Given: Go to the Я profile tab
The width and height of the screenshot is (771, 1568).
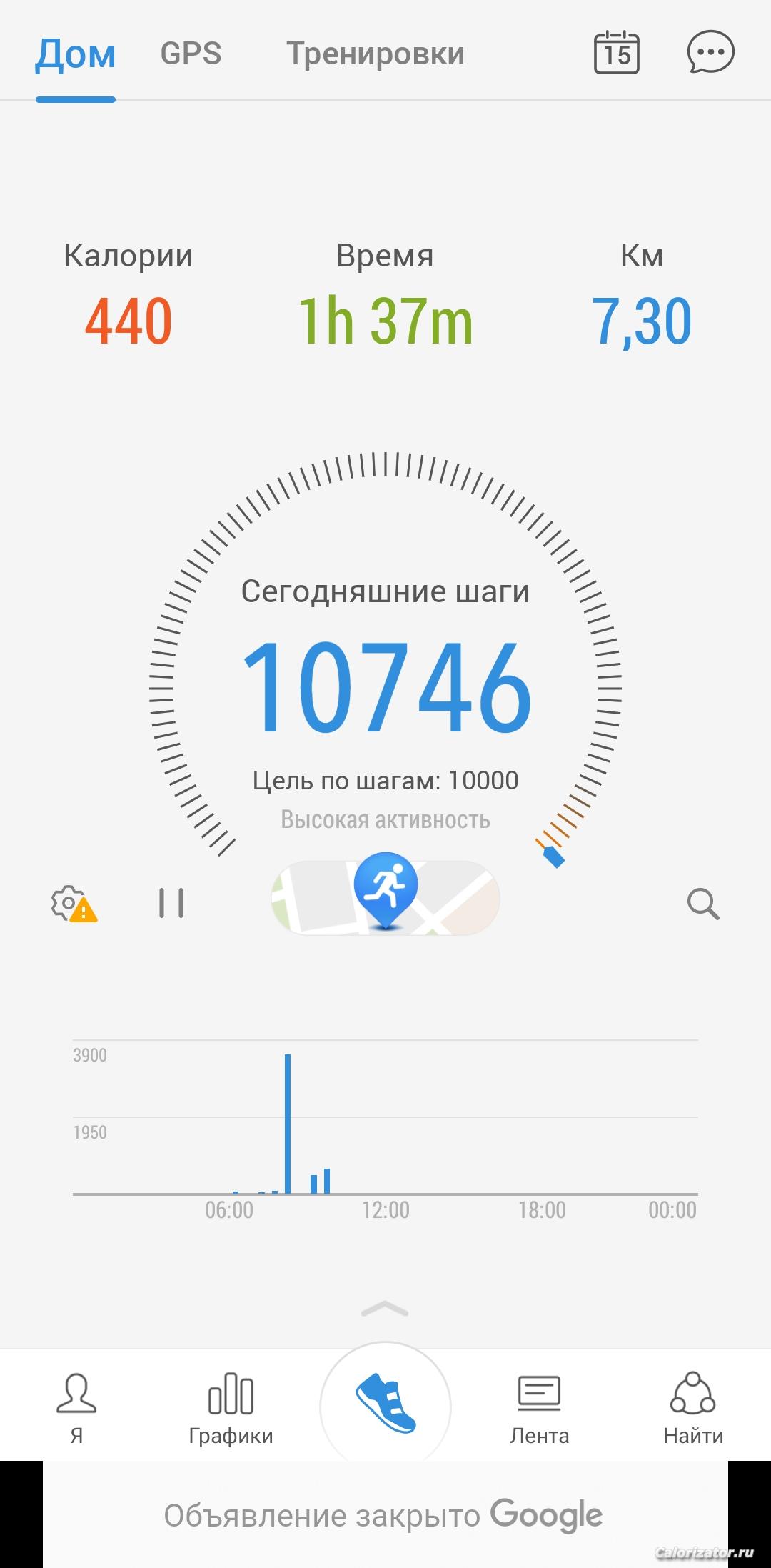Looking at the screenshot, I should 76,1408.
